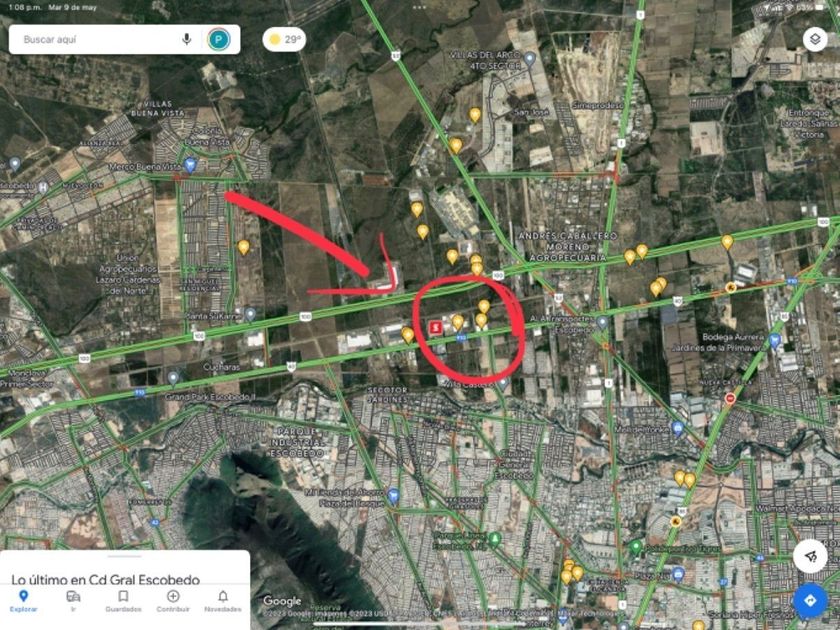
Task: Switch to the Explorar tab
Action: (x=24, y=601)
